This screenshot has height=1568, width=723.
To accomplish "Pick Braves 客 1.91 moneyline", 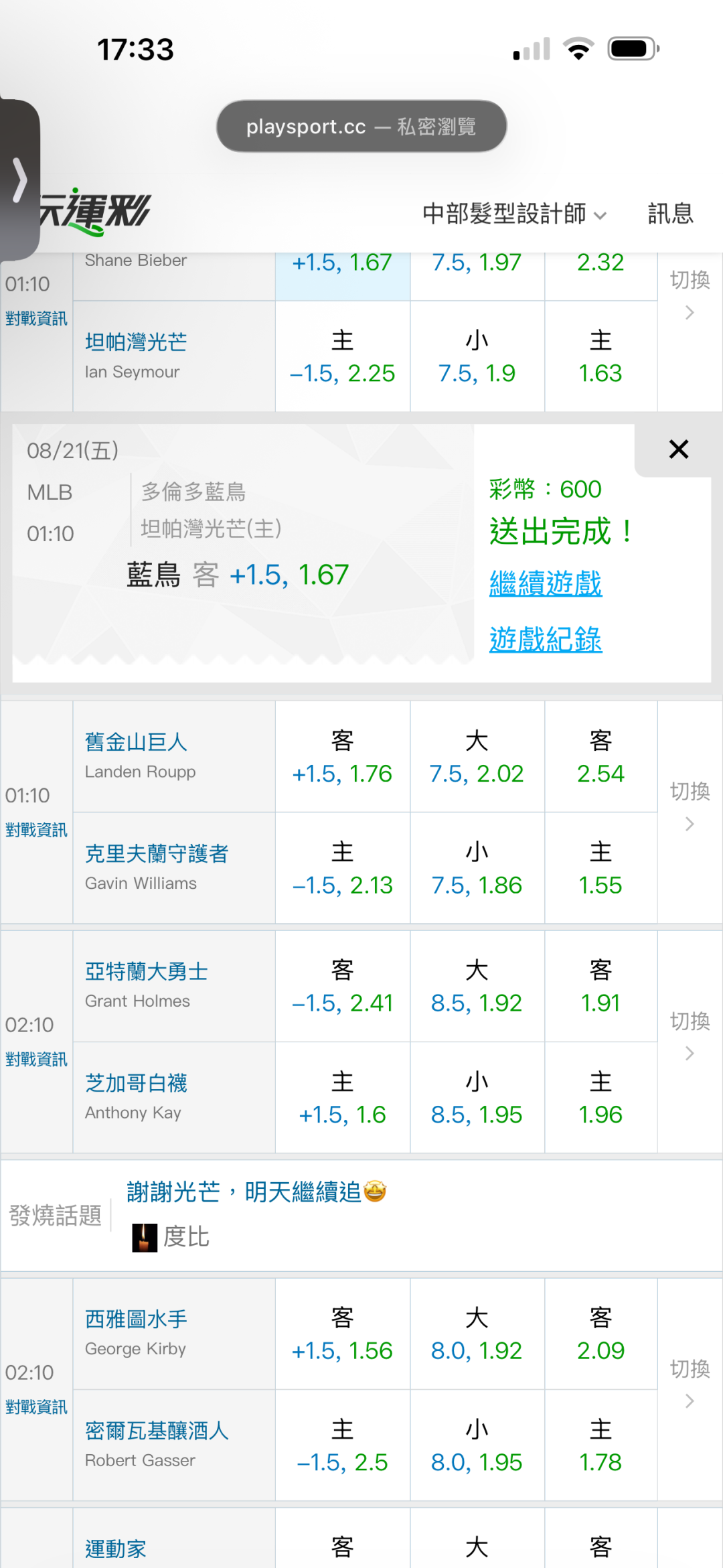I will click(600, 987).
